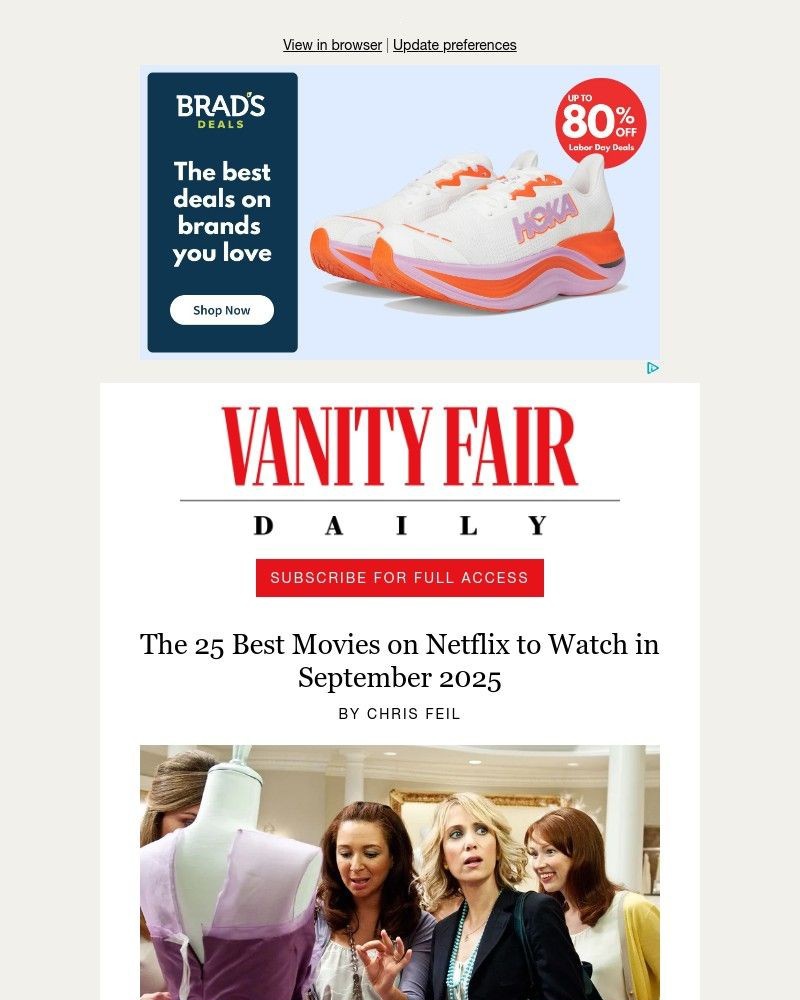
Task: Open the 25 Best Movies on Netflix headline
Action: pyautogui.click(x=399, y=660)
